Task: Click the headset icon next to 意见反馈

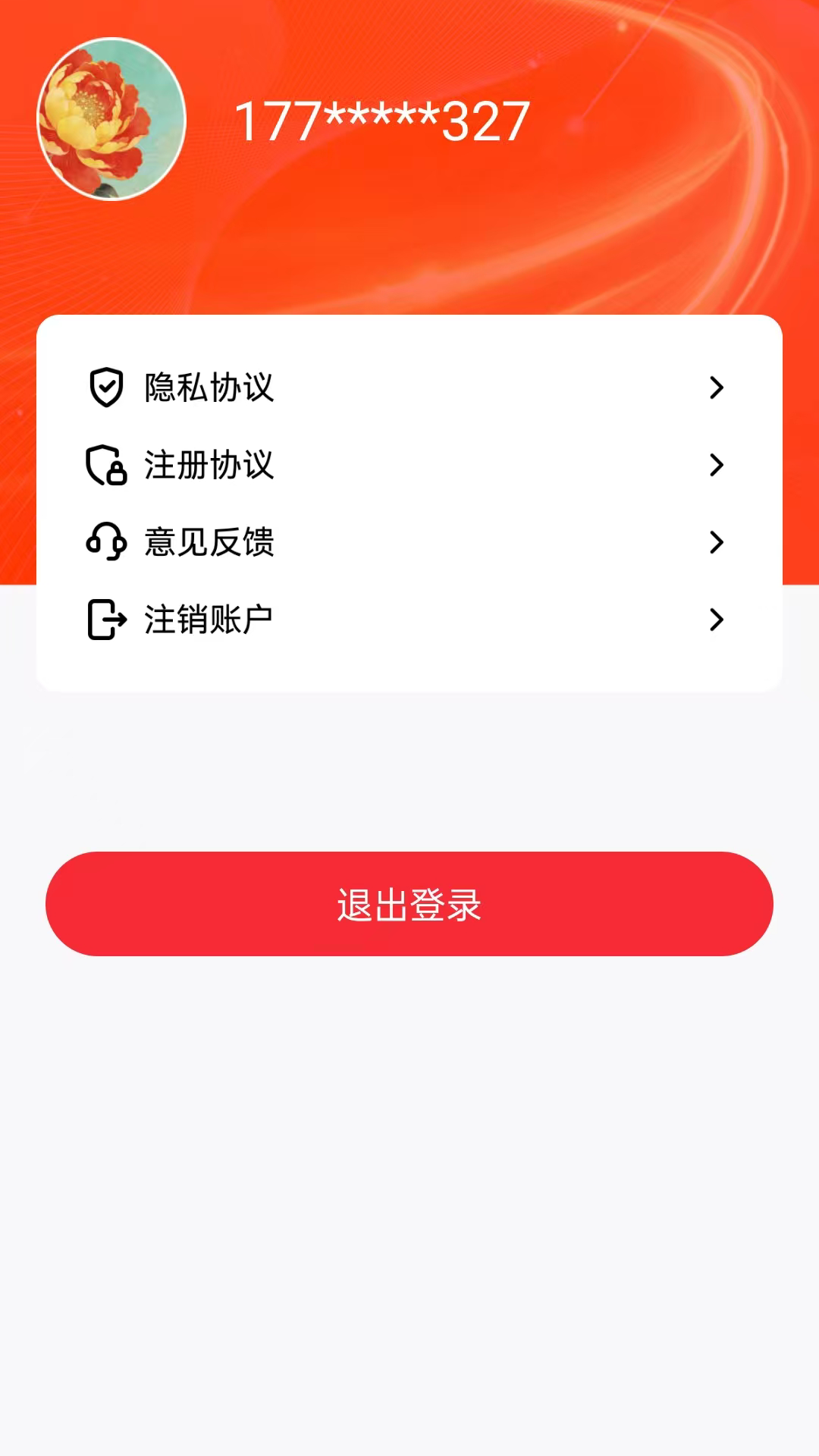Action: point(106,542)
